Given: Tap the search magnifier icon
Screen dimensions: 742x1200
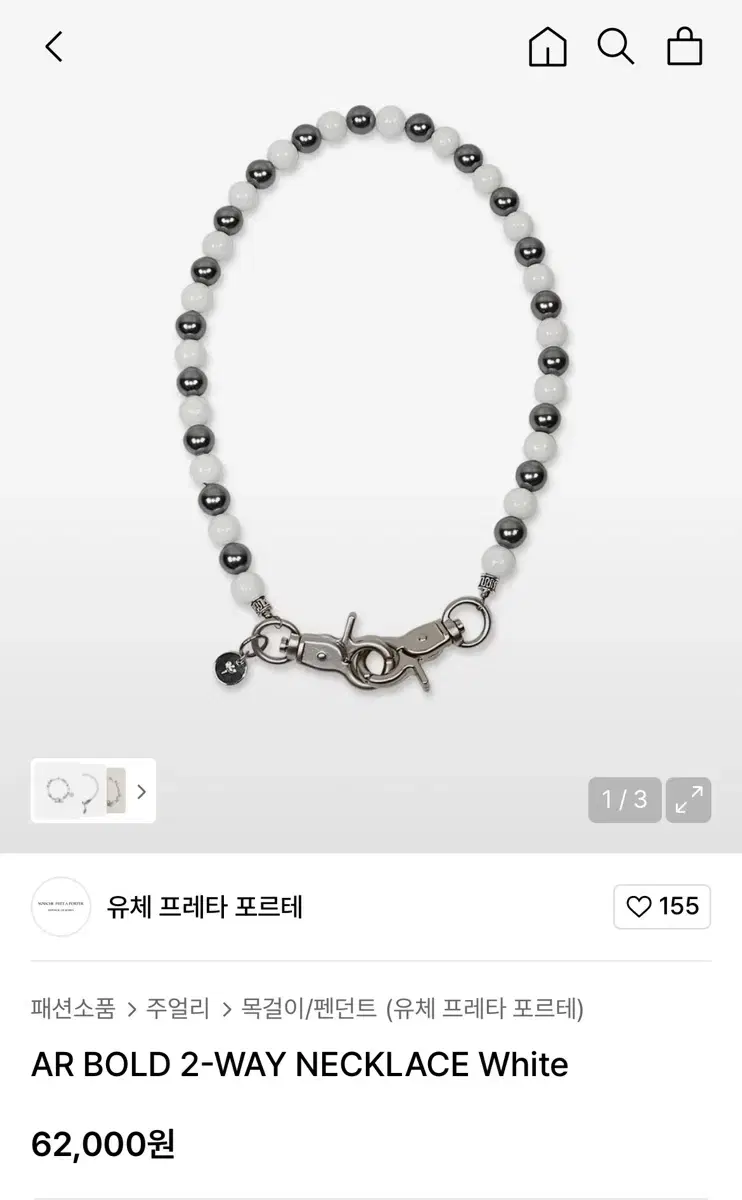Looking at the screenshot, I should coord(616,46).
